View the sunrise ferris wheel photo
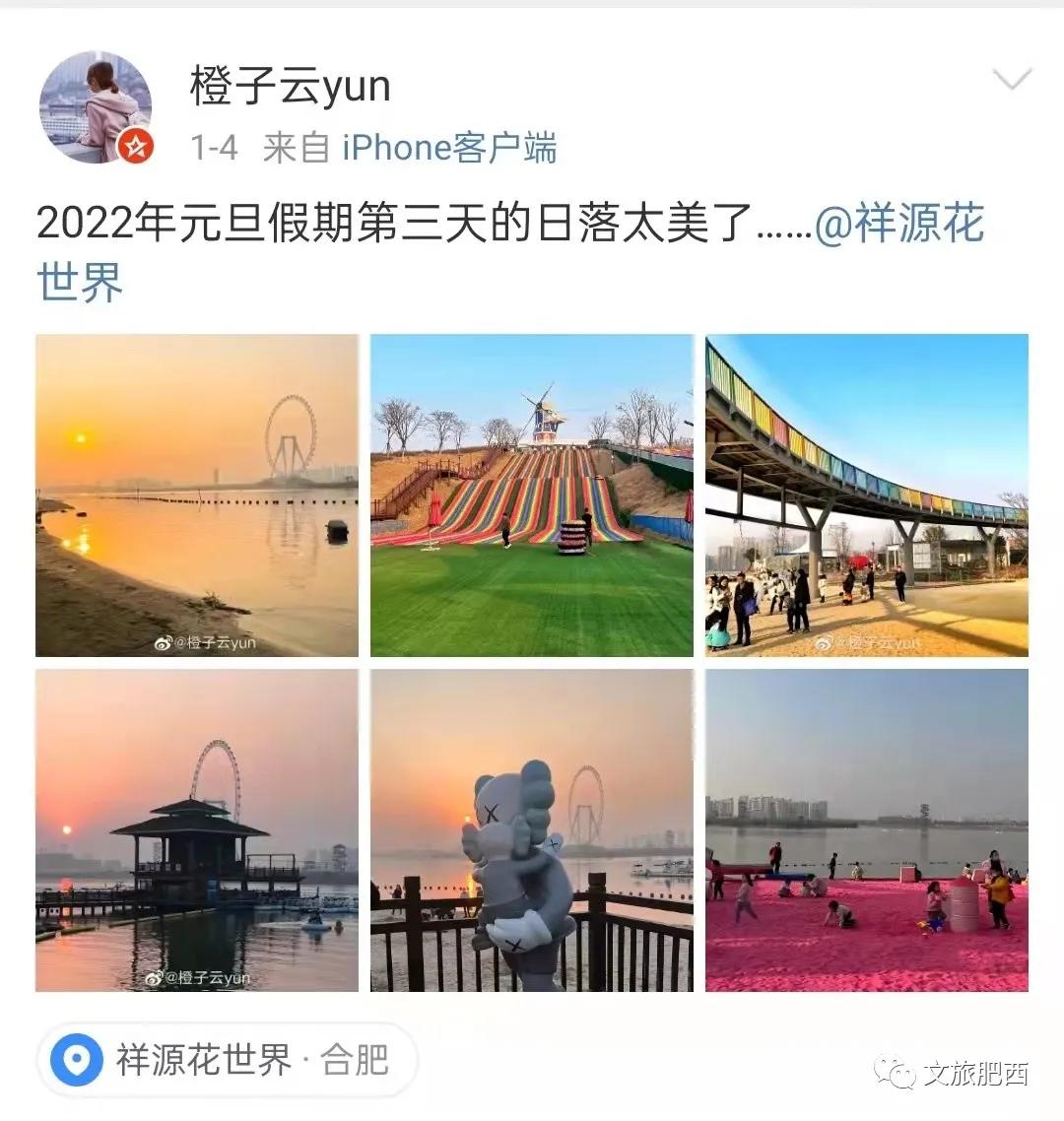Viewport: 1064px width, 1121px height. tap(196, 495)
